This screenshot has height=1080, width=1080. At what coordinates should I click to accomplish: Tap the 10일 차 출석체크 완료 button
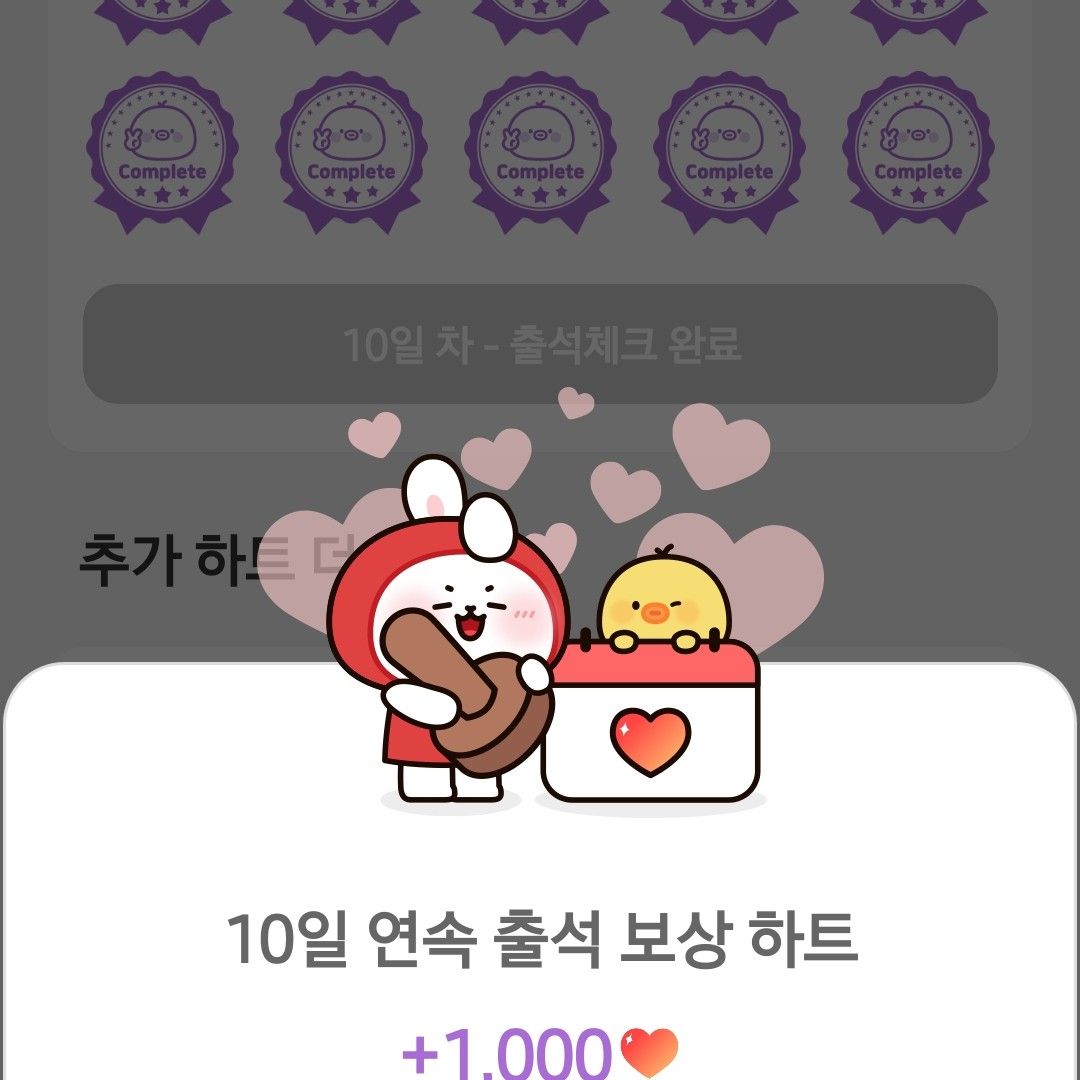[x=540, y=344]
